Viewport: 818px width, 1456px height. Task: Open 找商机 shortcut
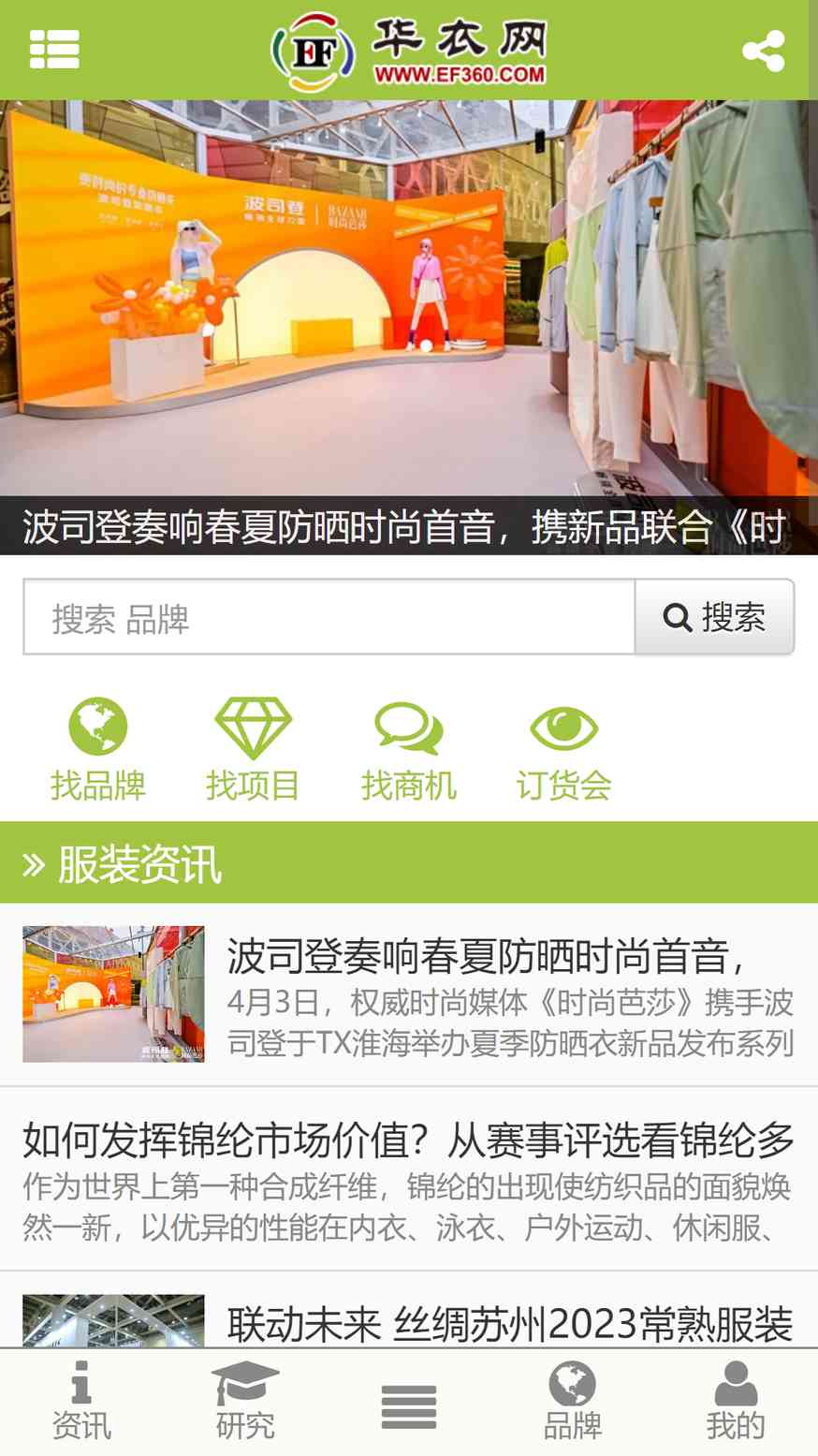[x=408, y=750]
